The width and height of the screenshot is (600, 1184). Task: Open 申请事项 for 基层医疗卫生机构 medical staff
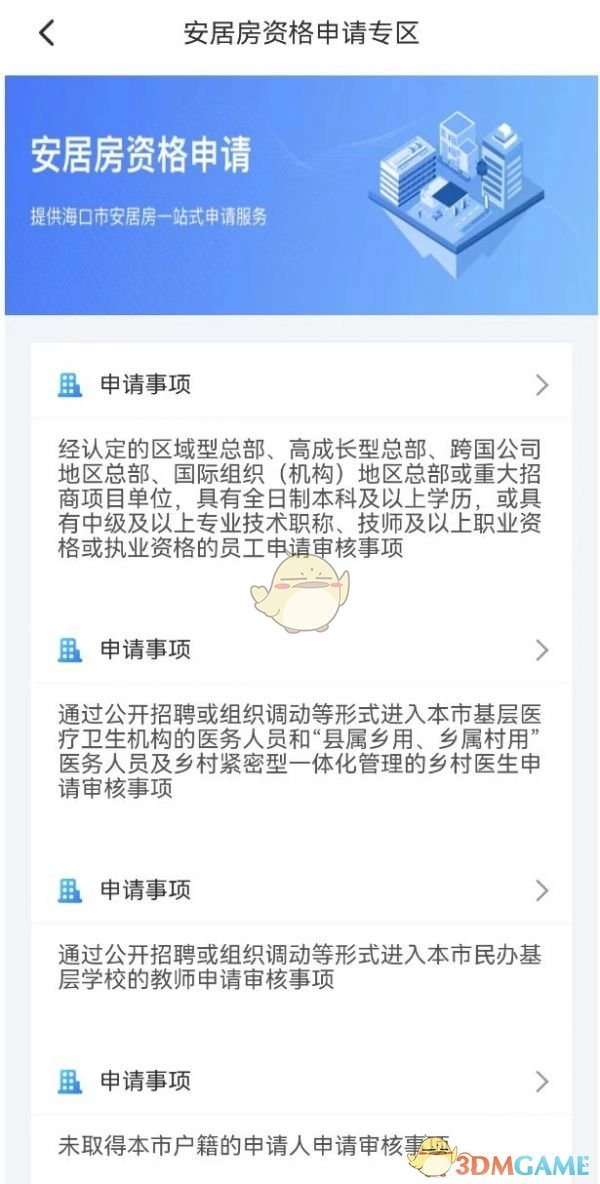300,650
